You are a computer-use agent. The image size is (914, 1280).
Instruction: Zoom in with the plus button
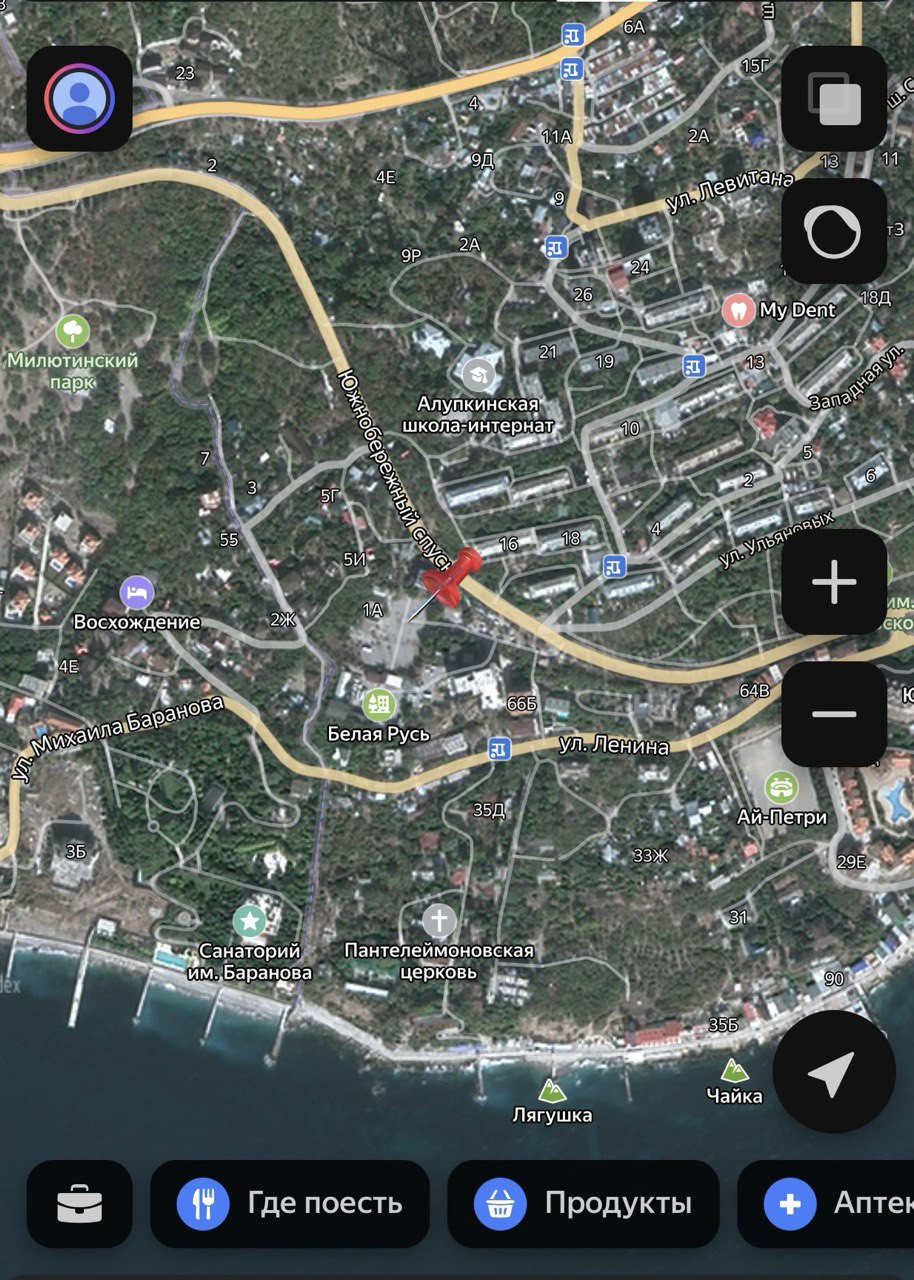point(834,582)
